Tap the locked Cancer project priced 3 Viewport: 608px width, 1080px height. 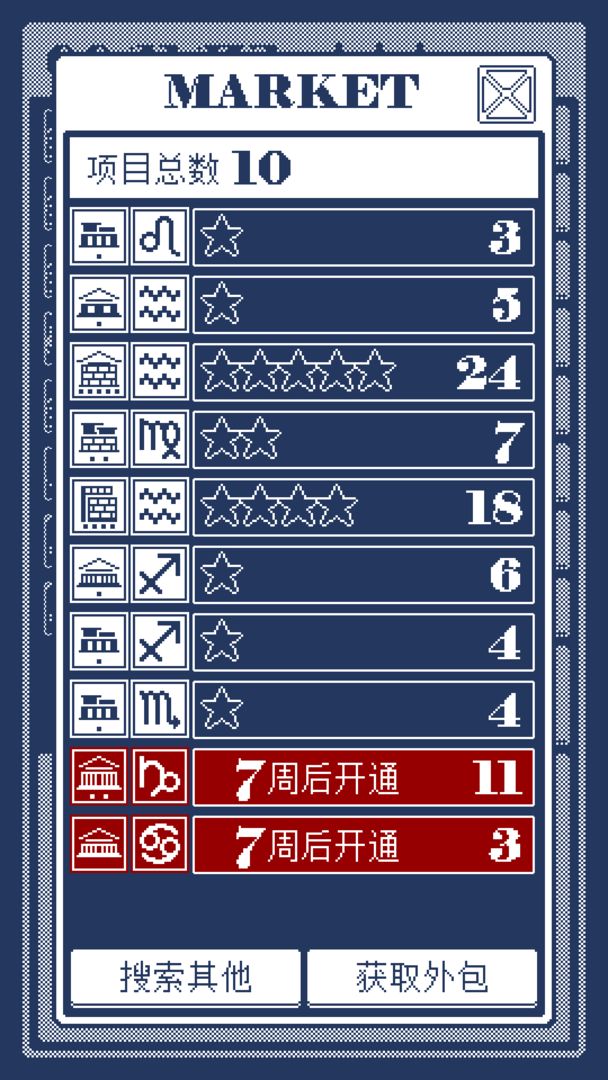(362, 845)
